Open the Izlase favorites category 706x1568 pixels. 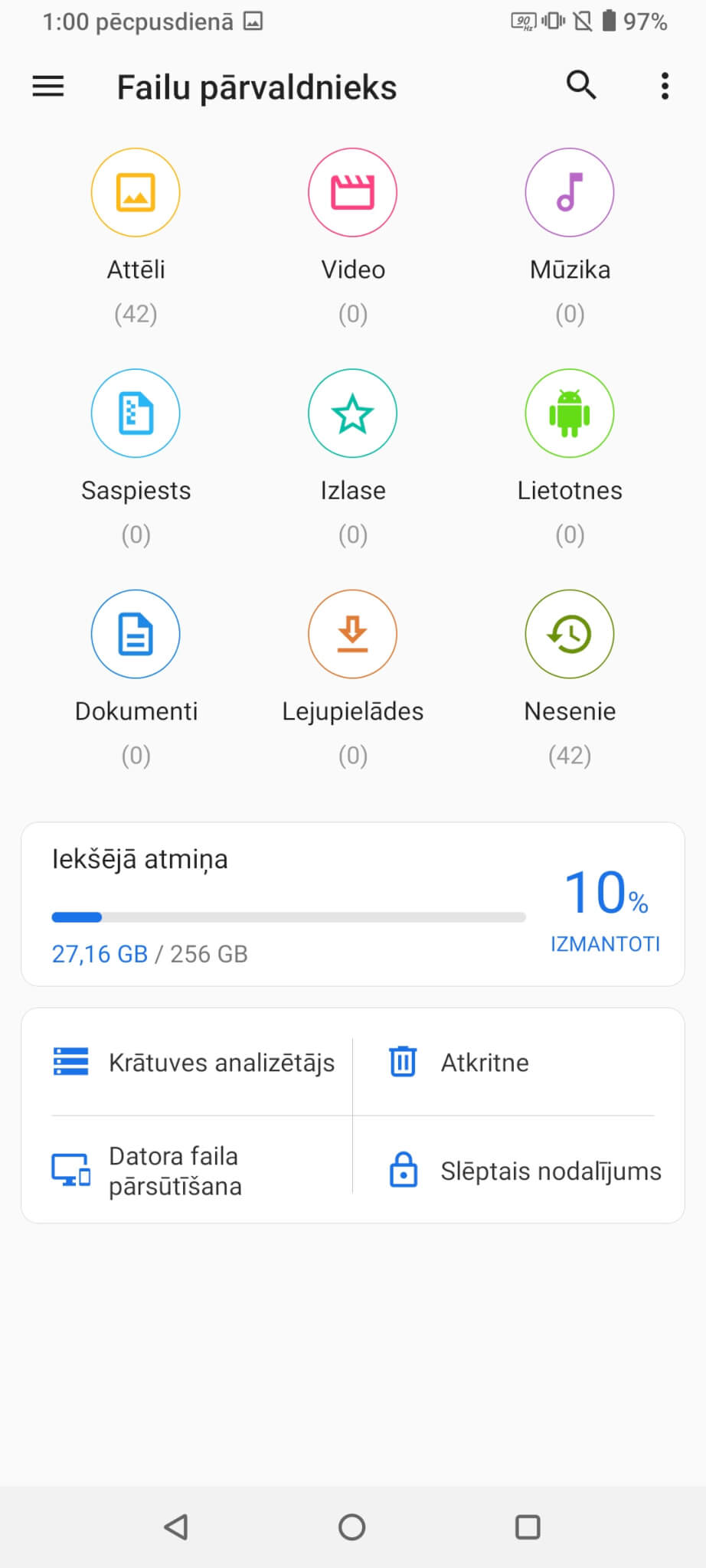(x=352, y=414)
